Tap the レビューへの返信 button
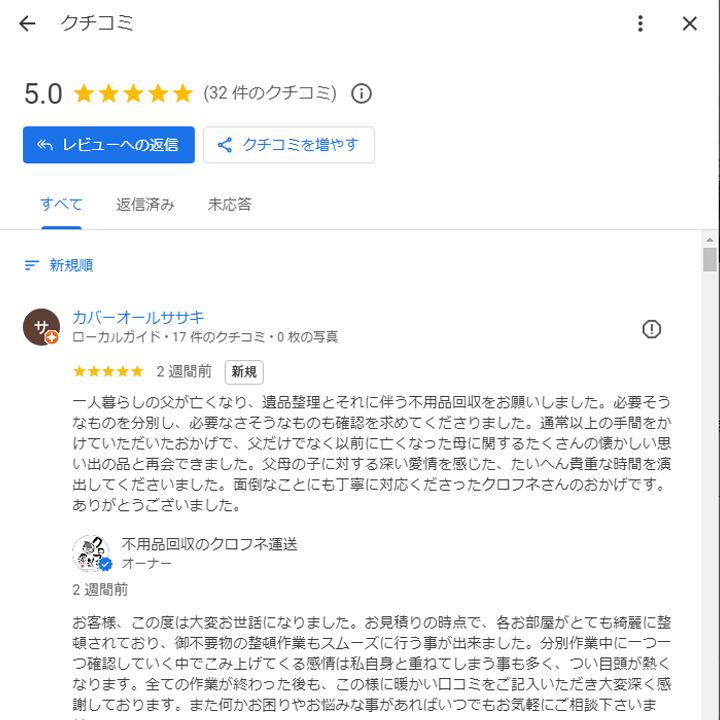720x720 pixels. click(x=108, y=145)
